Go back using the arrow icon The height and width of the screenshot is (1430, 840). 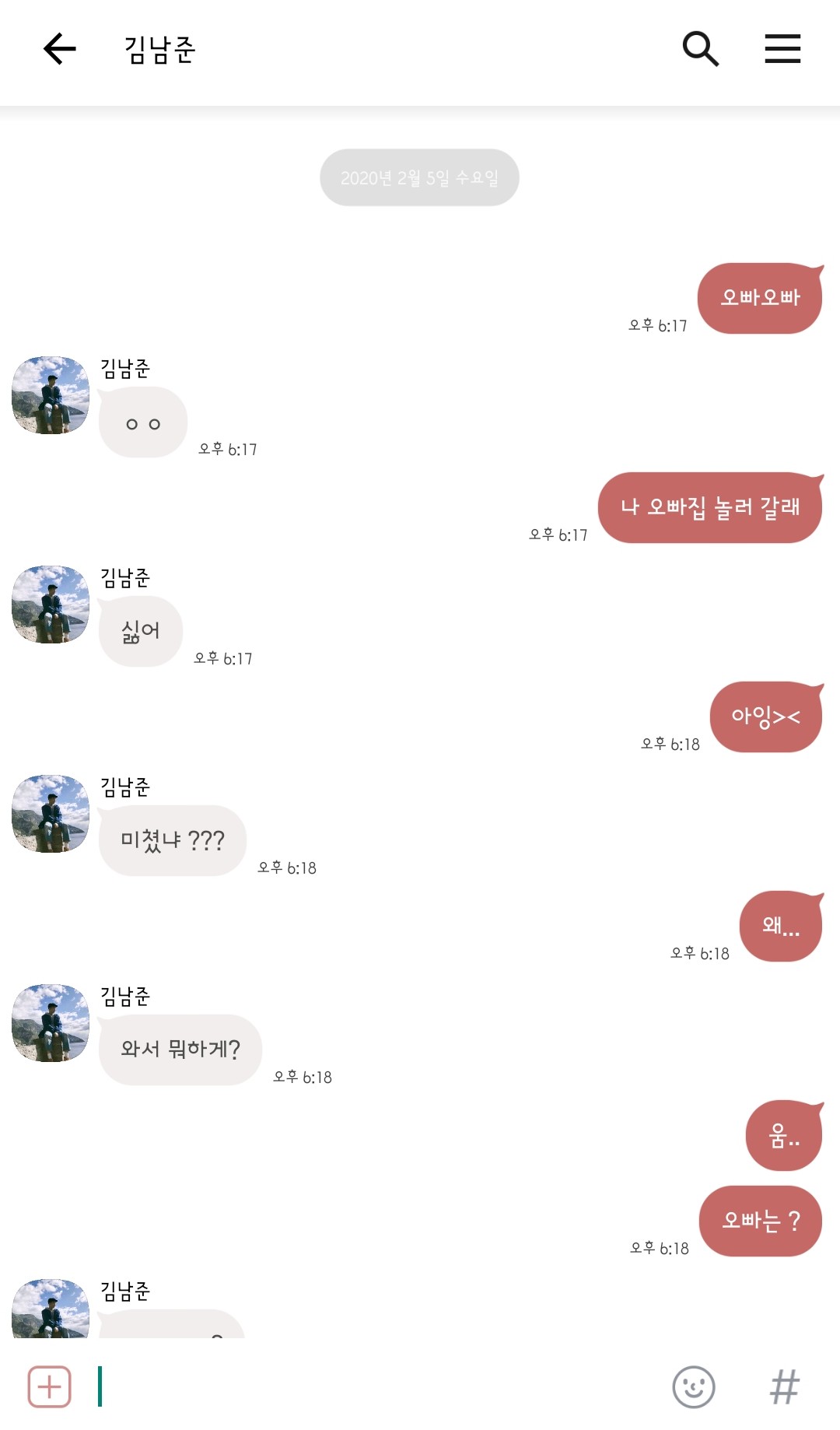60,49
